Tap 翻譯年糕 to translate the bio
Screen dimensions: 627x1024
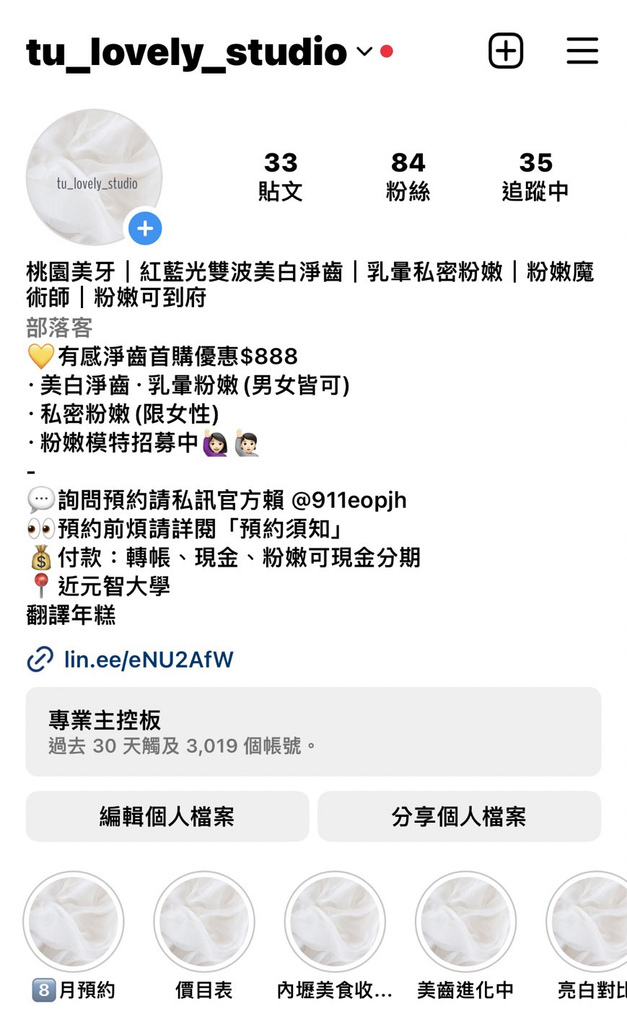pos(71,615)
